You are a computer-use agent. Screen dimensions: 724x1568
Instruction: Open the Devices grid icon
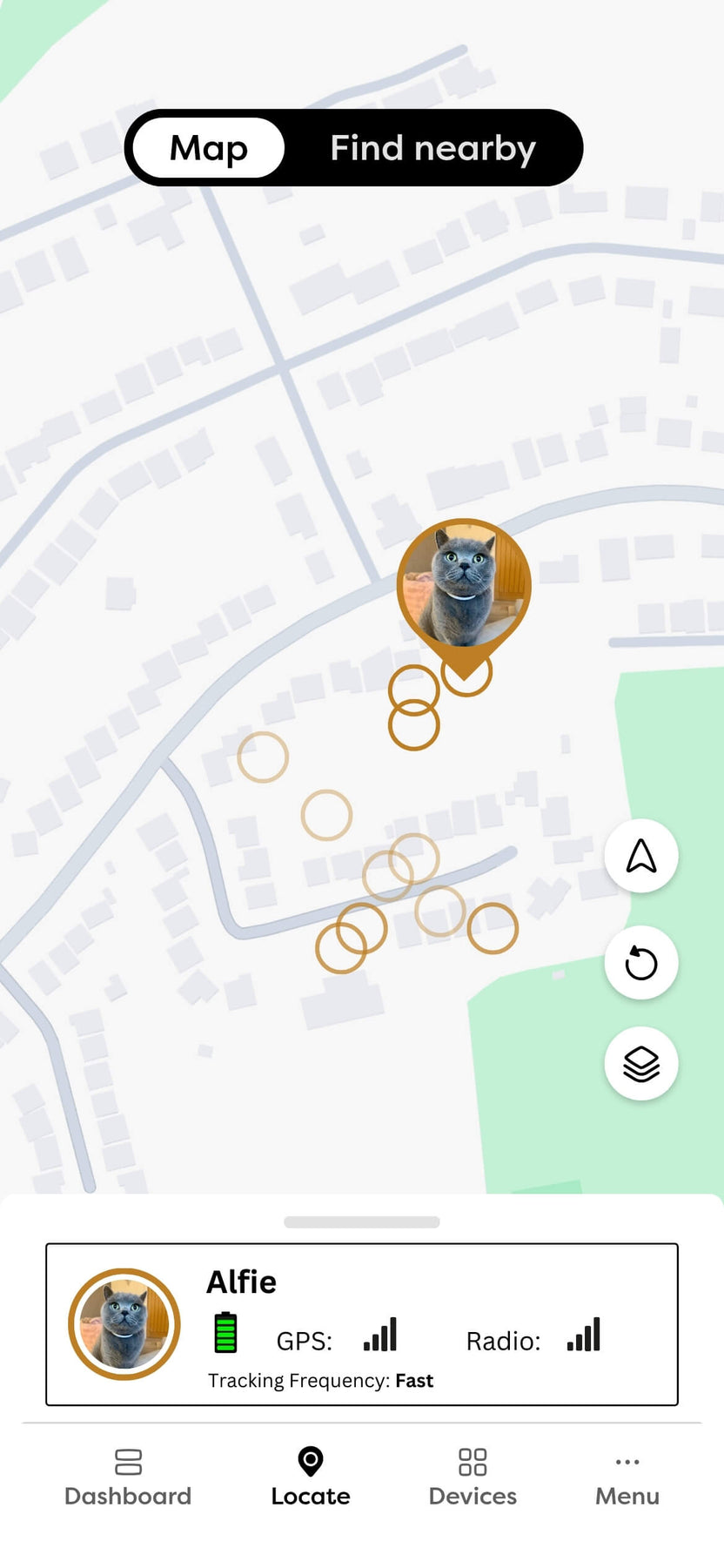(472, 1459)
